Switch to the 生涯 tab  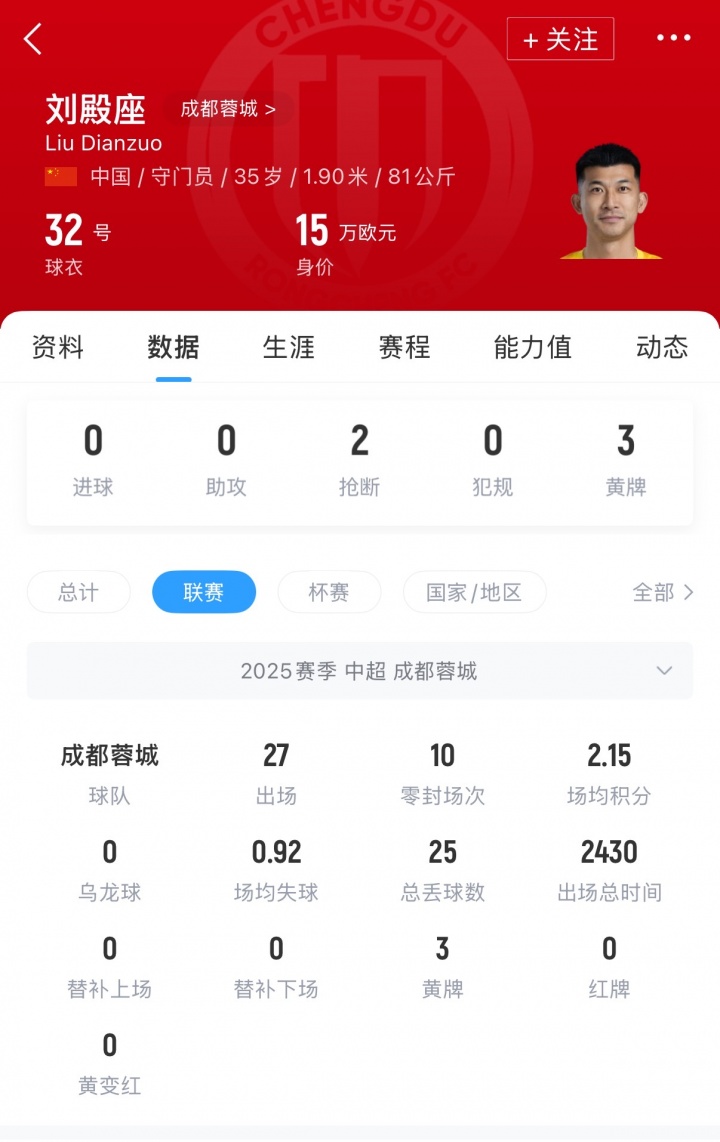pyautogui.click(x=289, y=347)
